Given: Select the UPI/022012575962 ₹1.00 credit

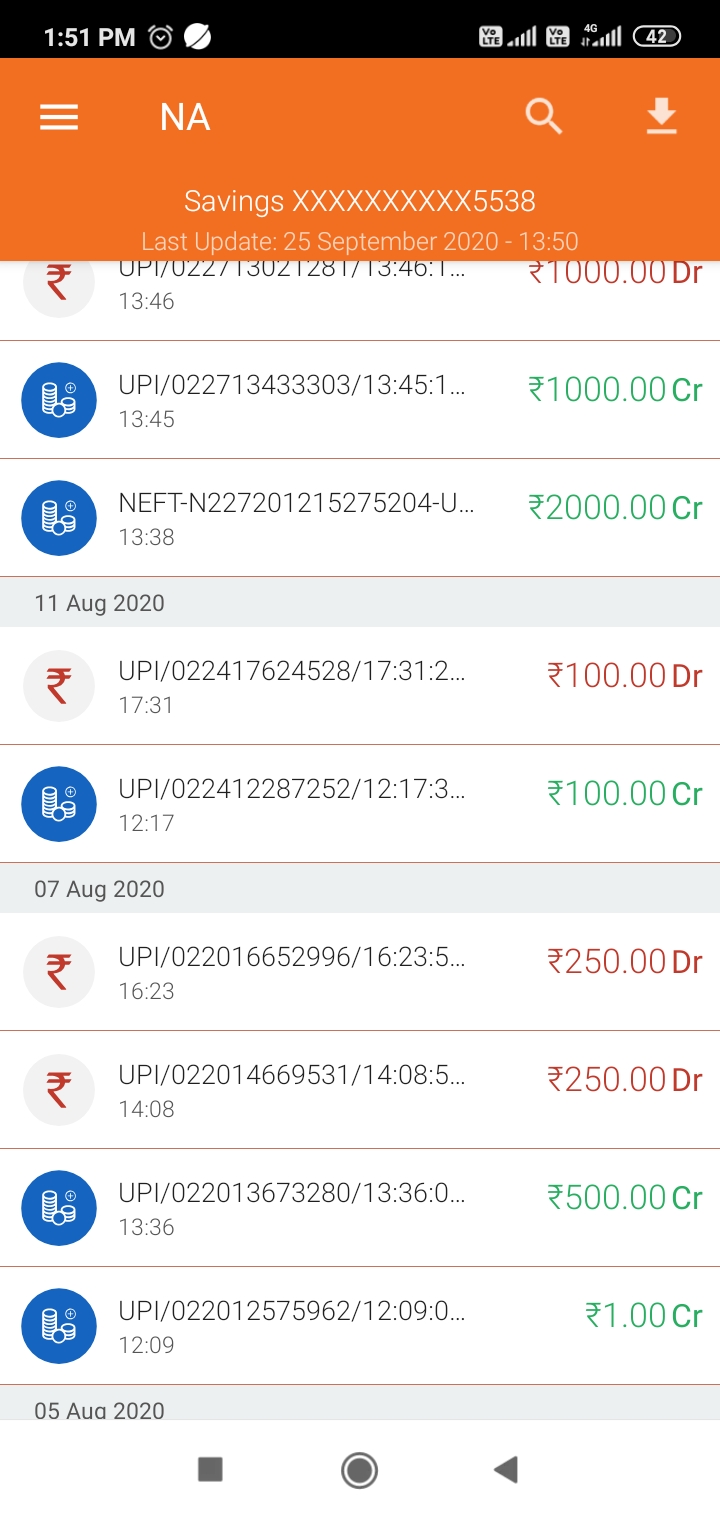Looking at the screenshot, I should (360, 1326).
